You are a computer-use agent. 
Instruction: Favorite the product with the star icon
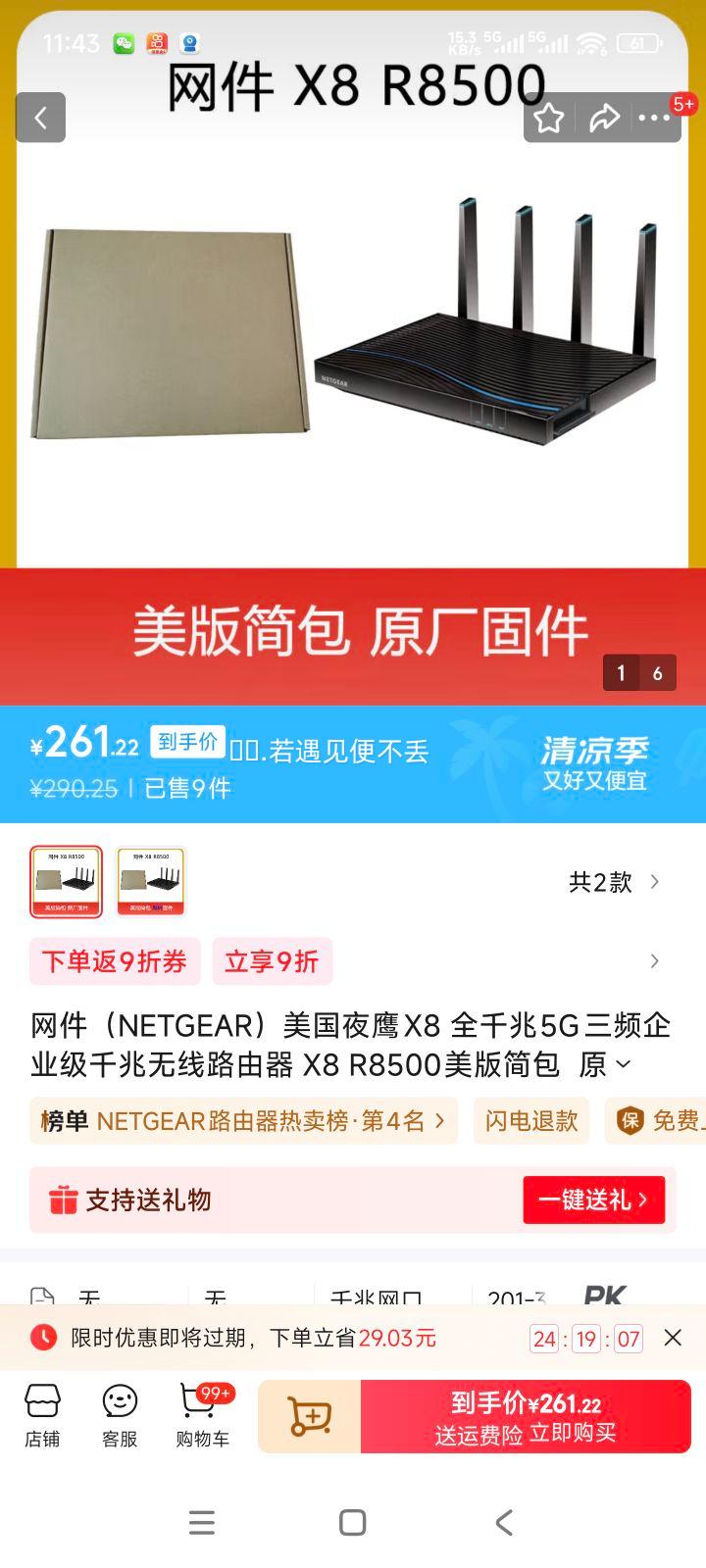tap(550, 118)
